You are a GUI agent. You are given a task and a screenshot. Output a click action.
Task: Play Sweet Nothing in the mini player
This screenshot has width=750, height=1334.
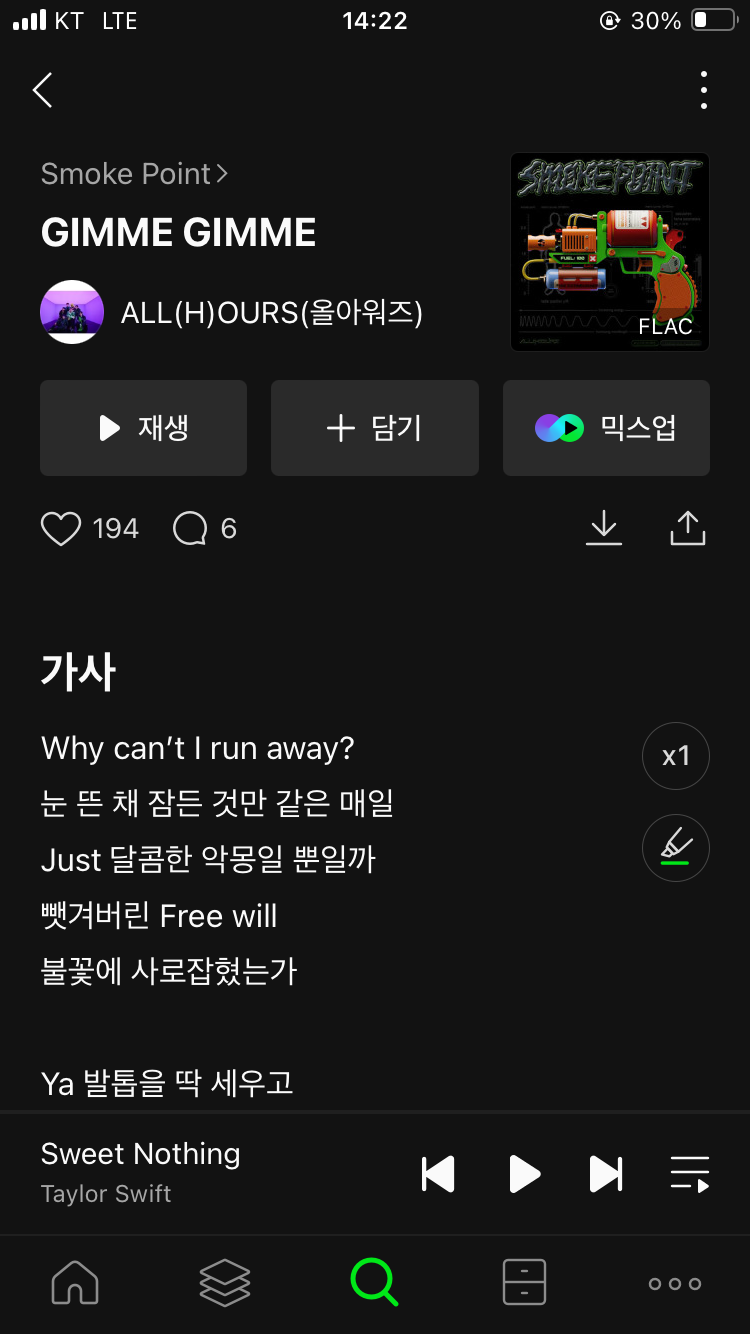(524, 1174)
